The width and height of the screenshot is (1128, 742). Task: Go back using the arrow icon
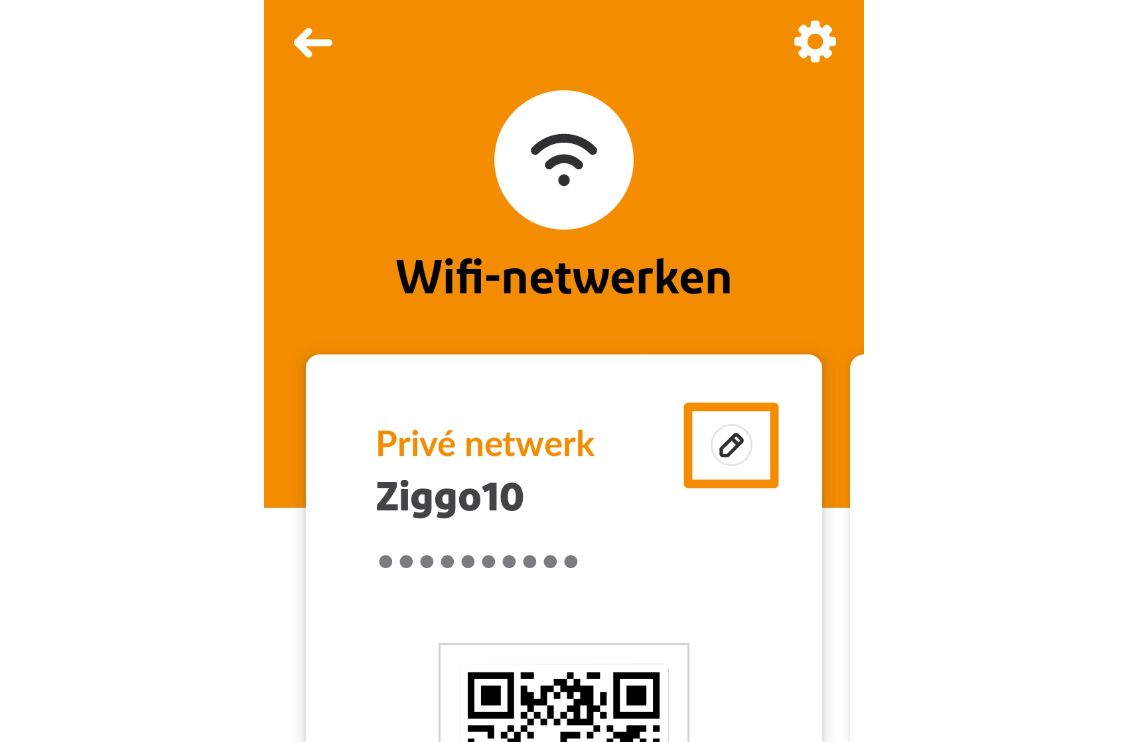(x=312, y=43)
